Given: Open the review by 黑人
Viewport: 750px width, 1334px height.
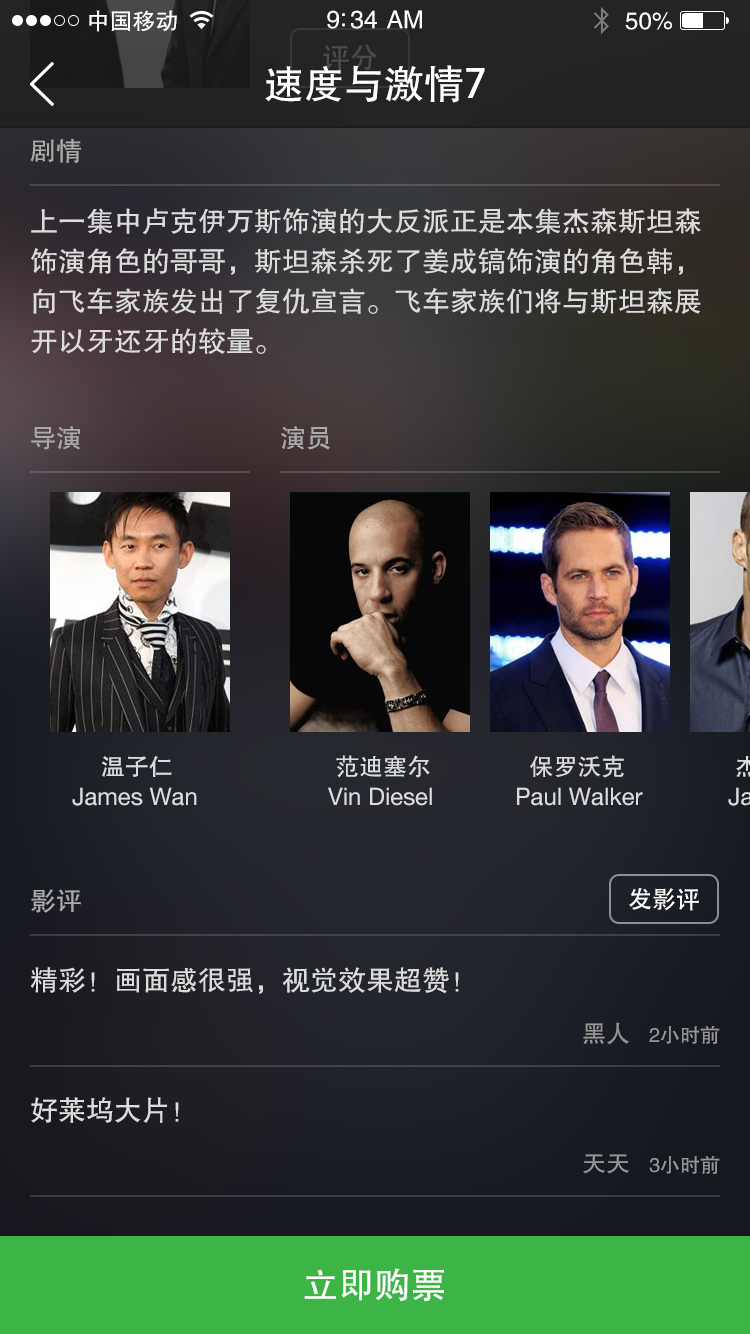Looking at the screenshot, I should (x=375, y=1002).
